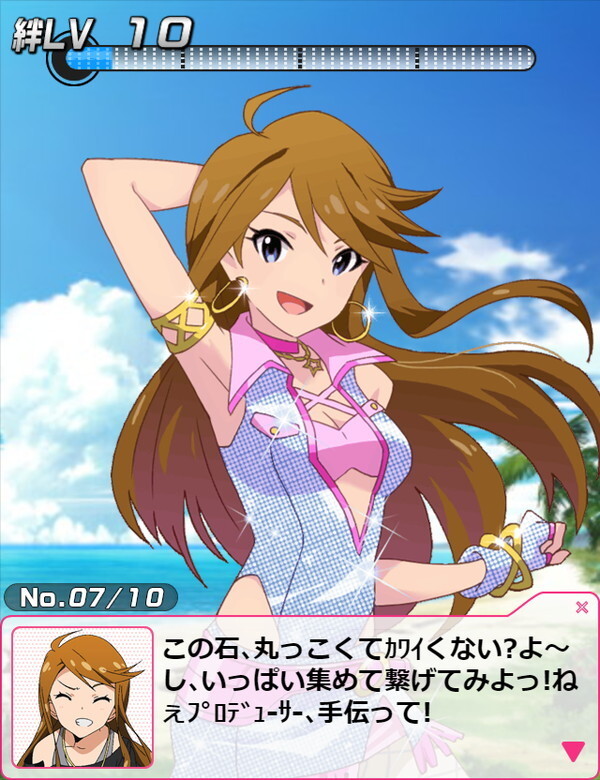Close the dialogue box with the X
Viewport: 600px width, 780px height.
click(x=582, y=606)
